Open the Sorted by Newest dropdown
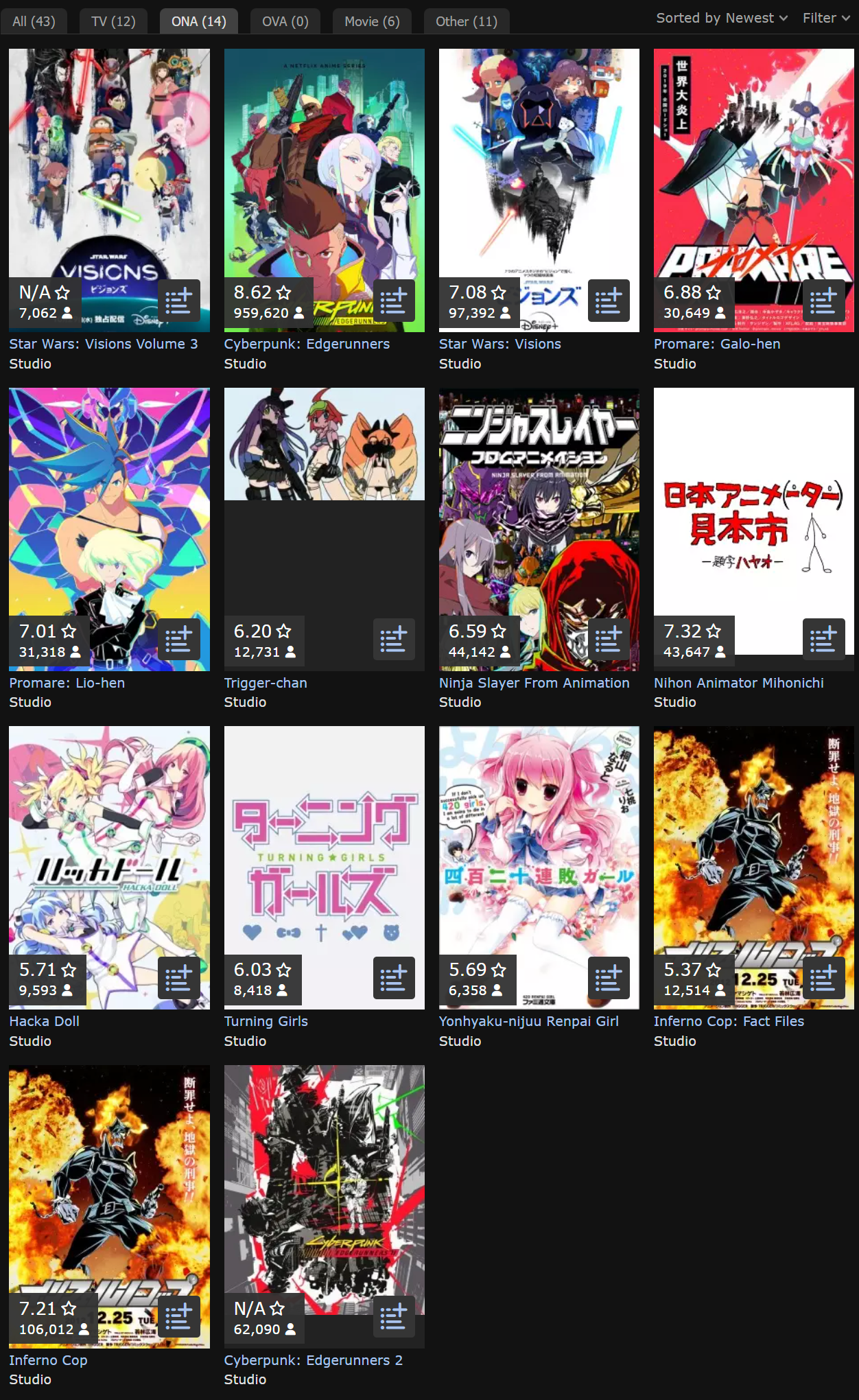The height and width of the screenshot is (1400, 859). (721, 19)
